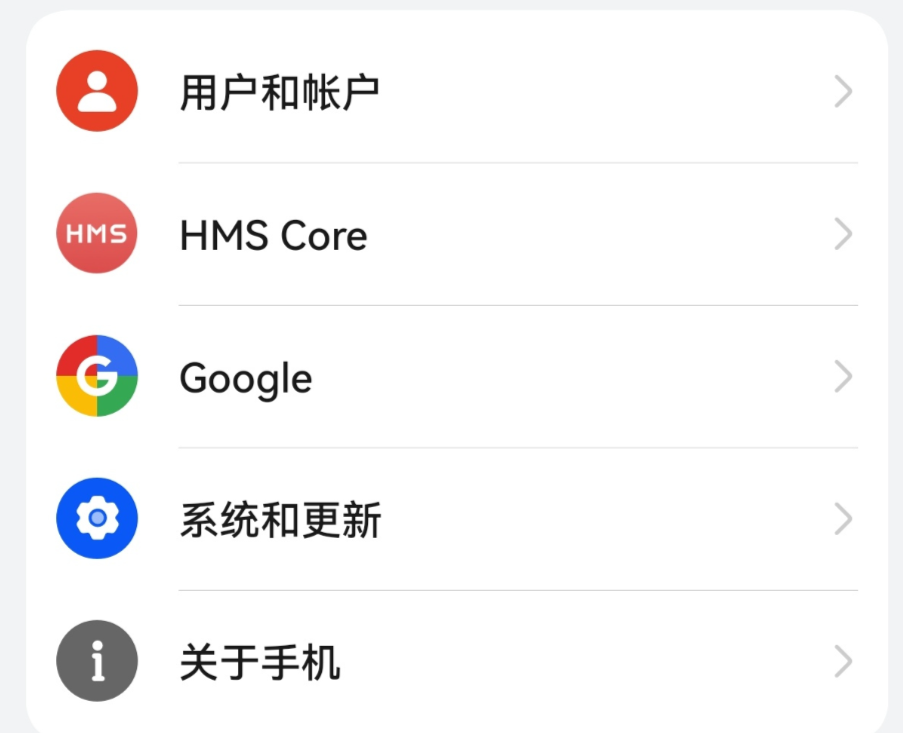Open the HMS Core row
Screen dimensions: 903x733
[274, 236]
